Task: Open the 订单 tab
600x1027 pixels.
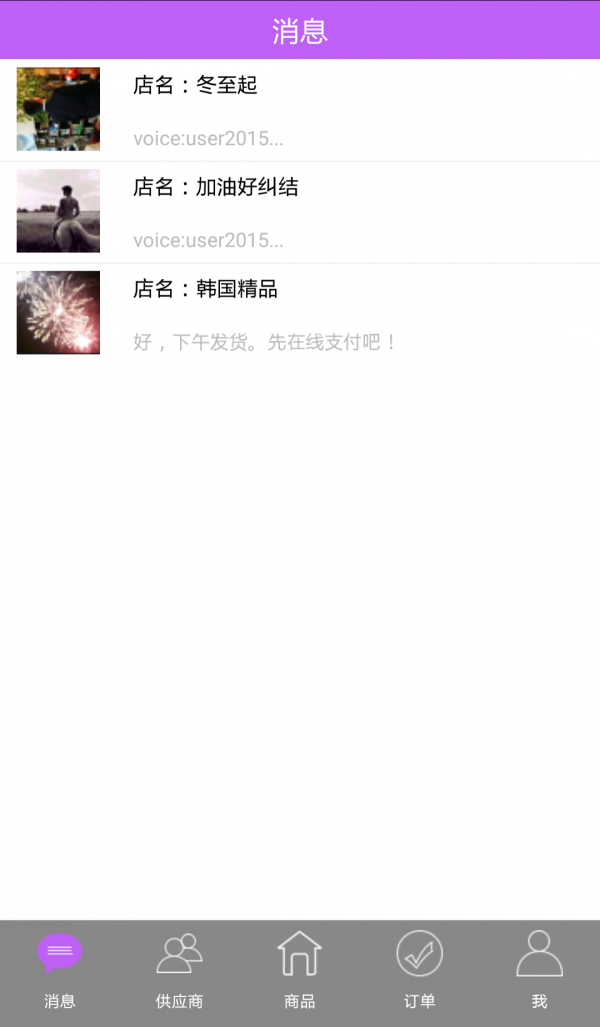Action: pyautogui.click(x=420, y=970)
